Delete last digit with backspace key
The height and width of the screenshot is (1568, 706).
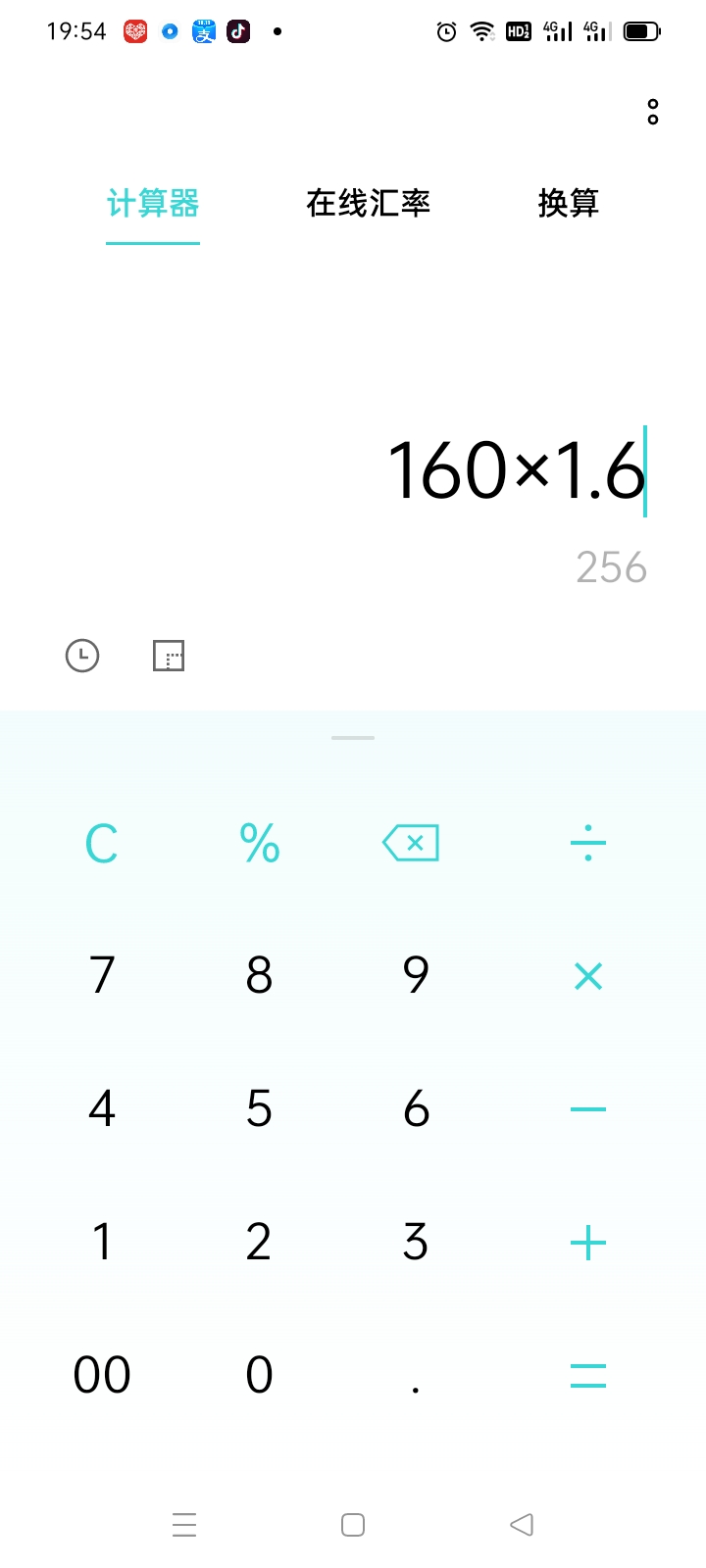(x=411, y=843)
